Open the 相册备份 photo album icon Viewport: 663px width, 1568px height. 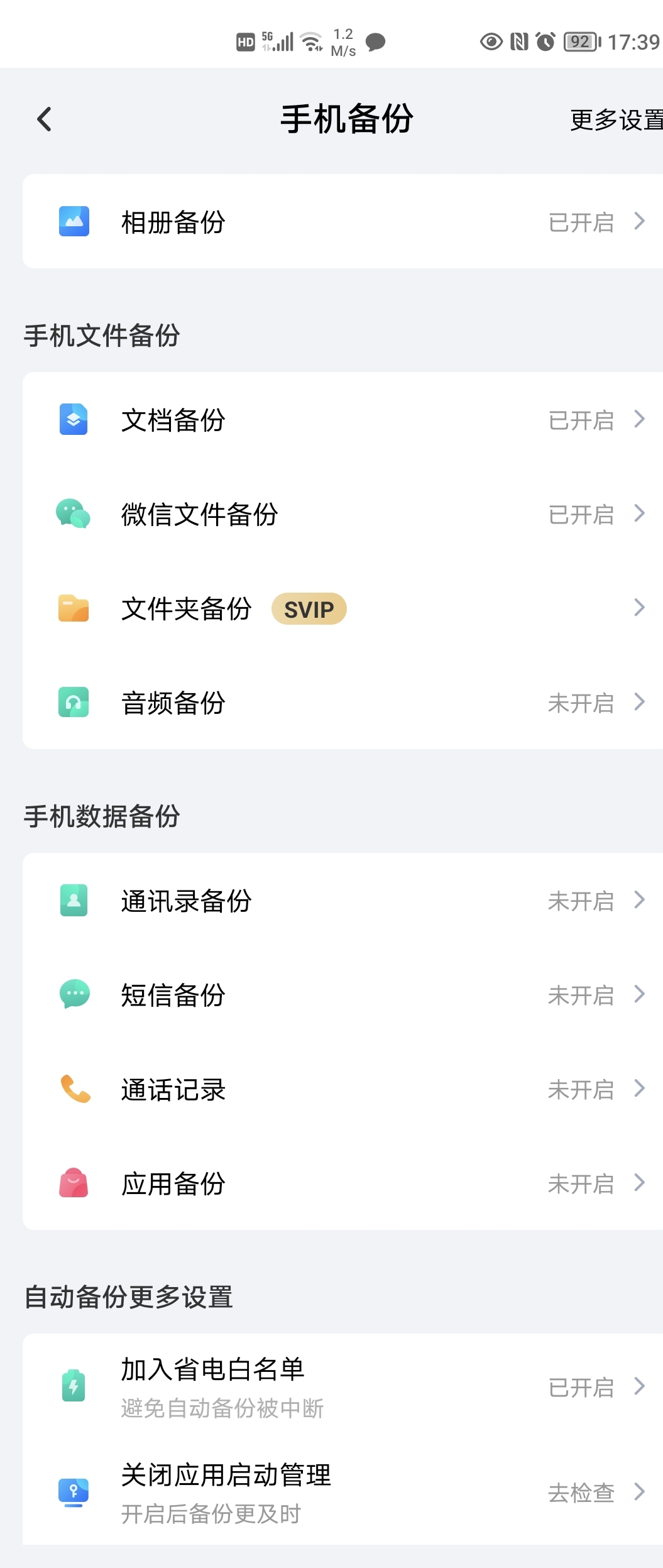point(74,221)
